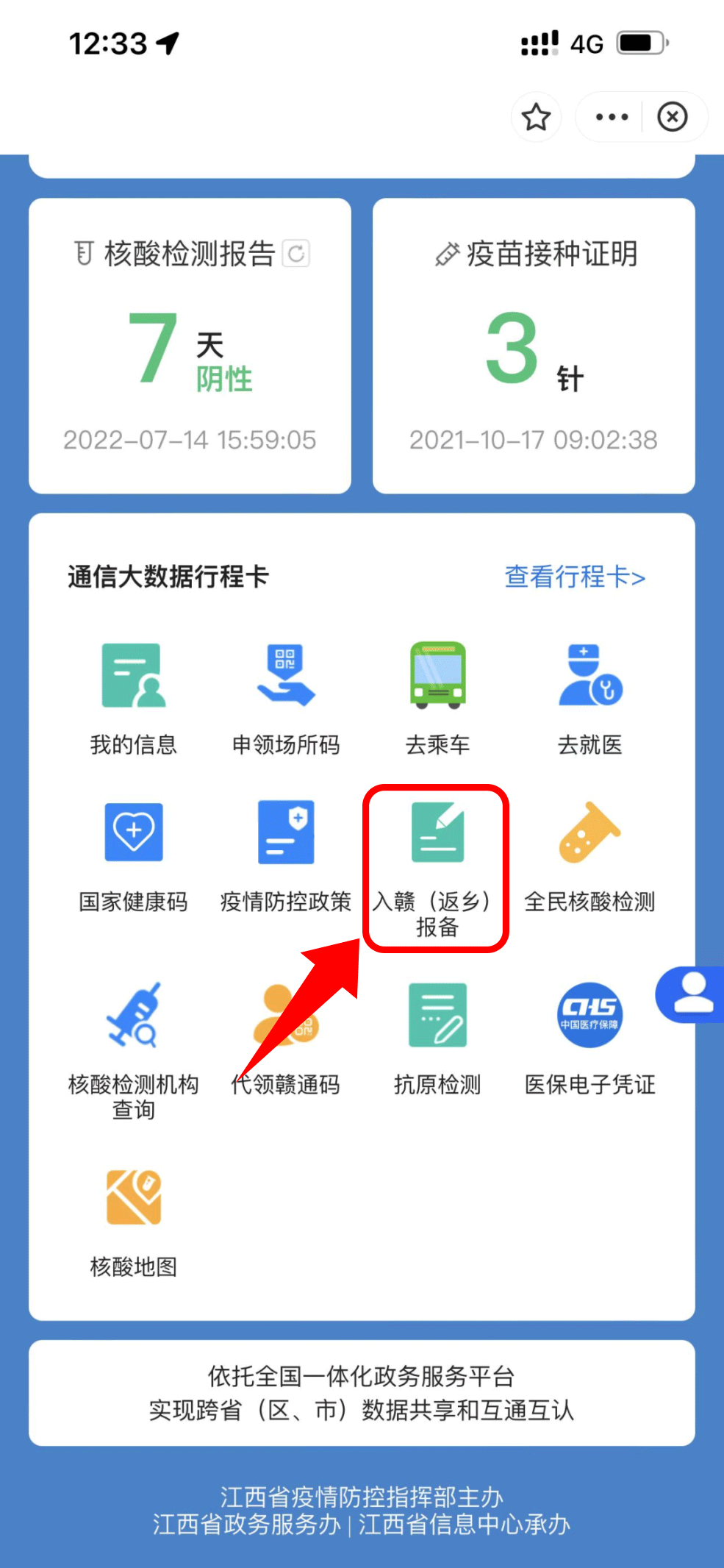Add this mini program to favorites
This screenshot has height=1568, width=724.
[x=536, y=117]
